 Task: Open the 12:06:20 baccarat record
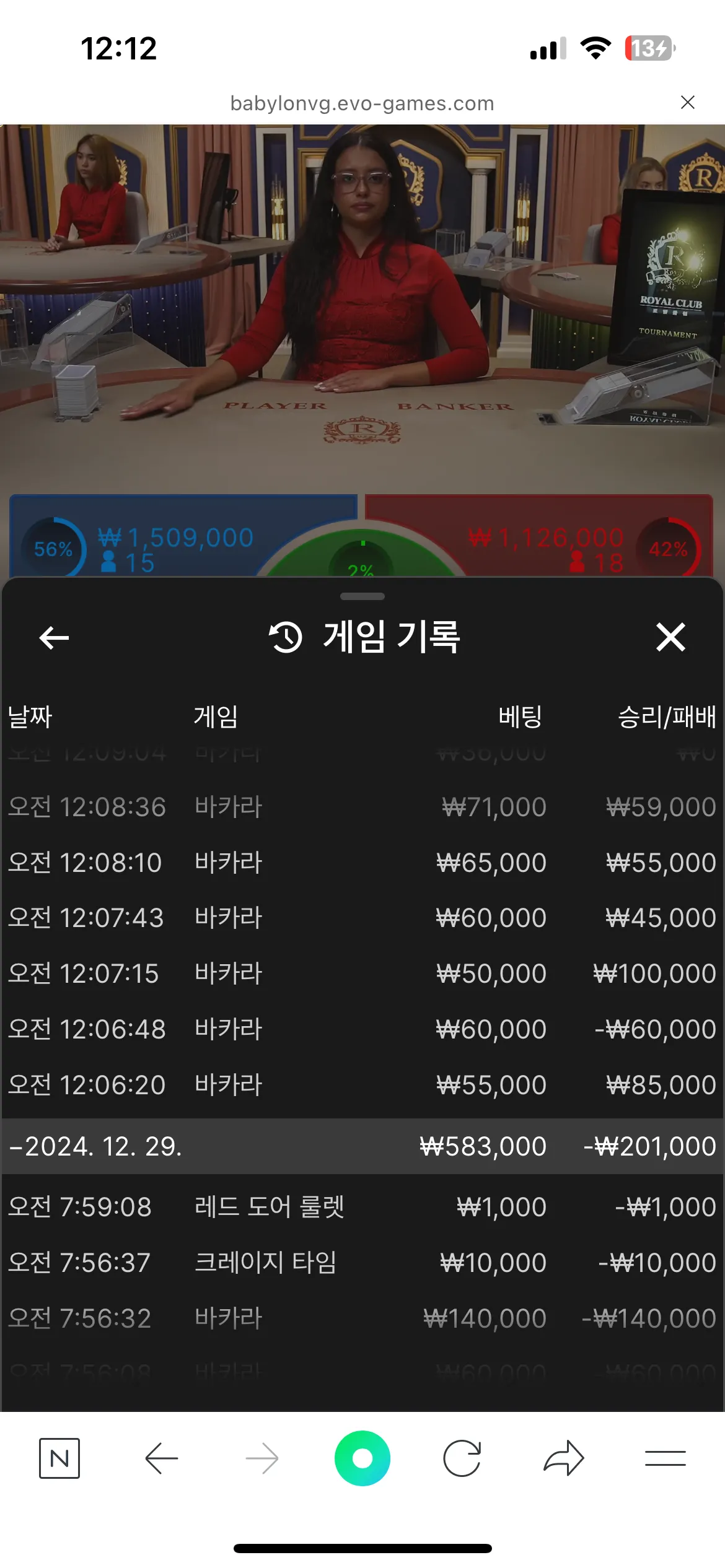pos(362,1085)
